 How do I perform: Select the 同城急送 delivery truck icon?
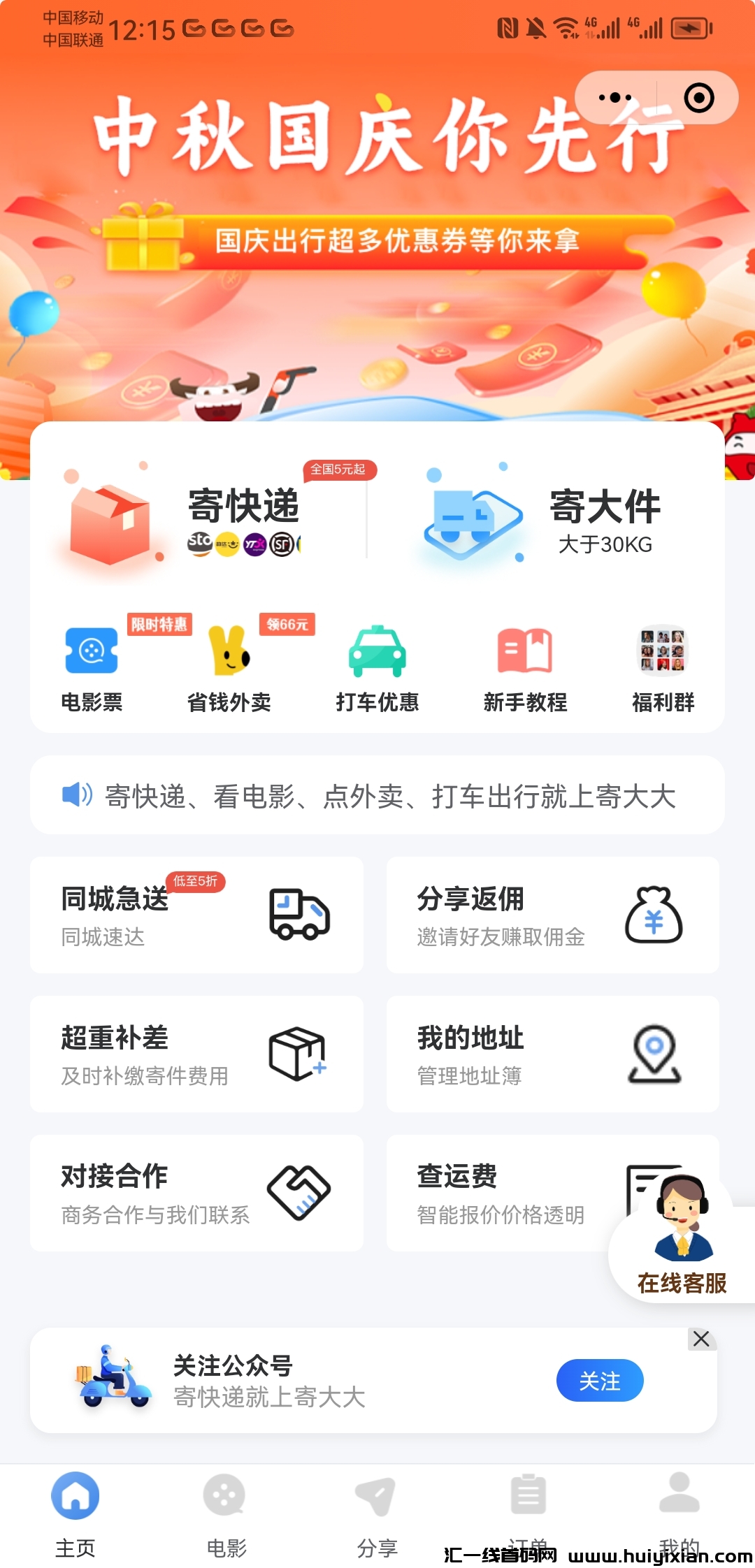point(301,915)
